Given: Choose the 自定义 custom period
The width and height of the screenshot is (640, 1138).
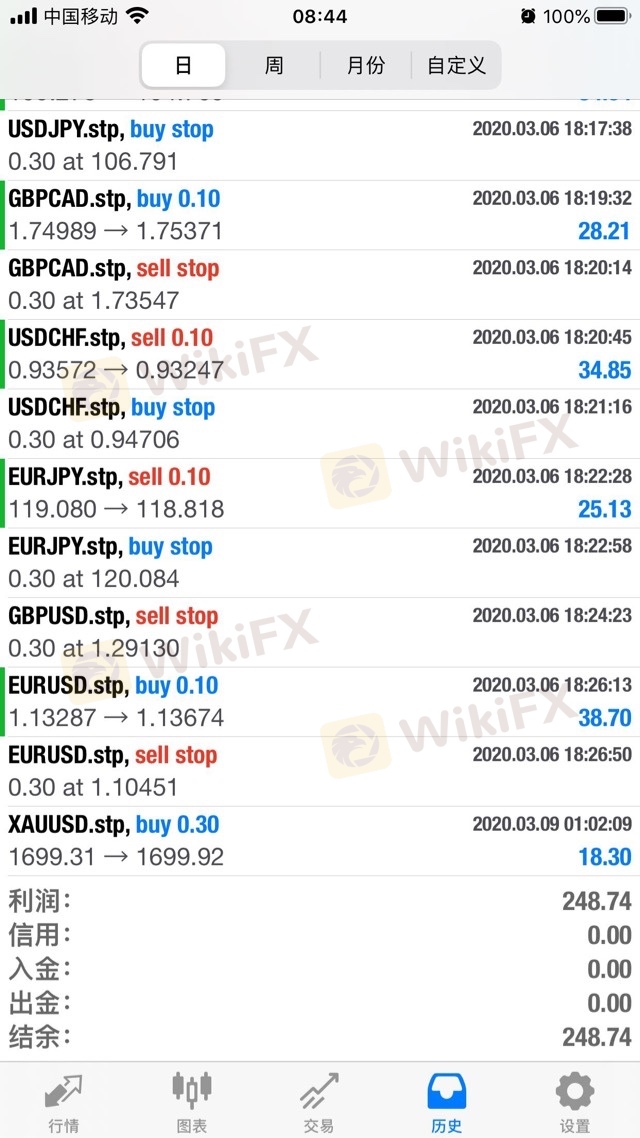Looking at the screenshot, I should 456,66.
